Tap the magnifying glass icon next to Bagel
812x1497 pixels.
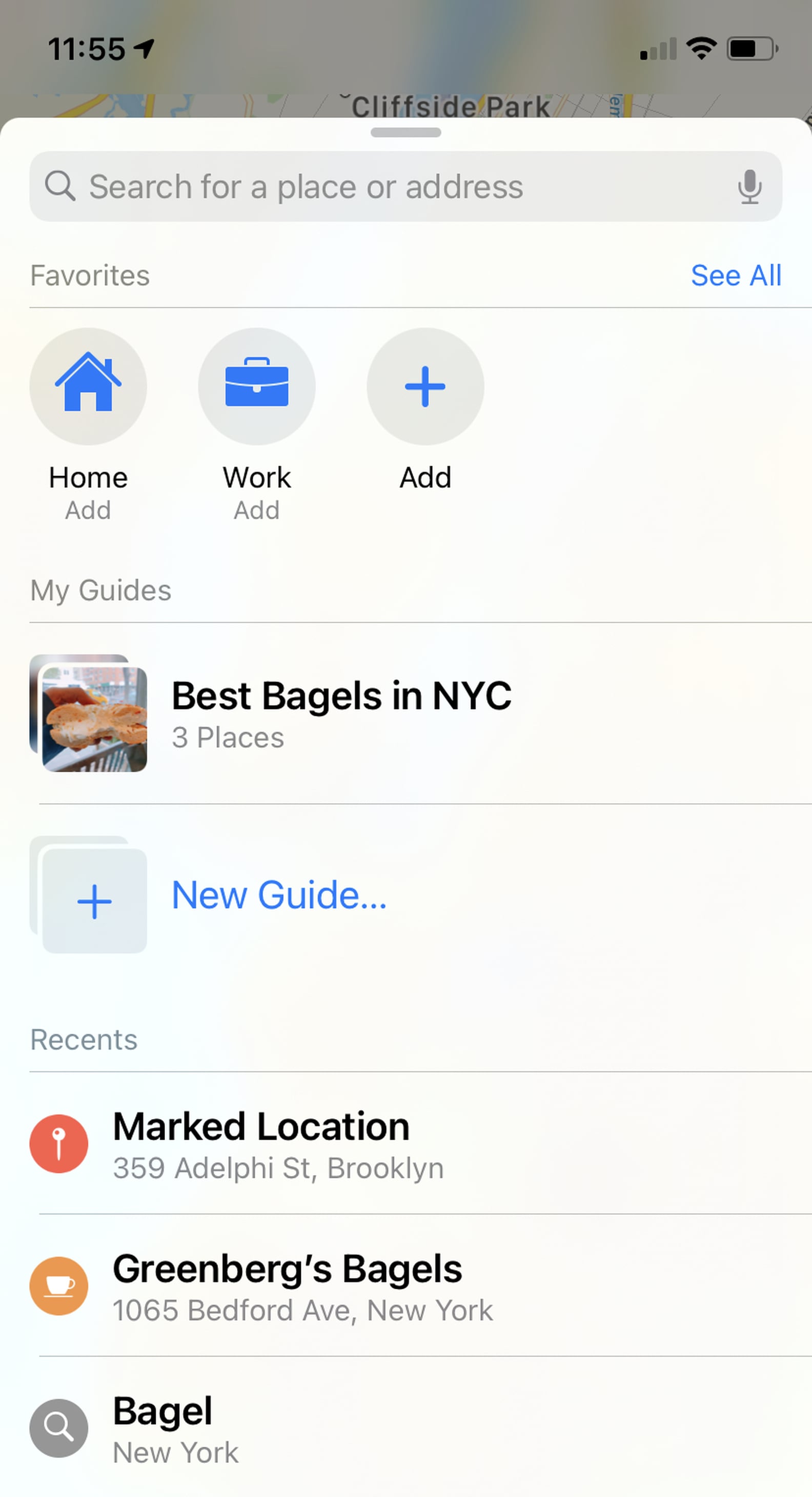[57, 1428]
